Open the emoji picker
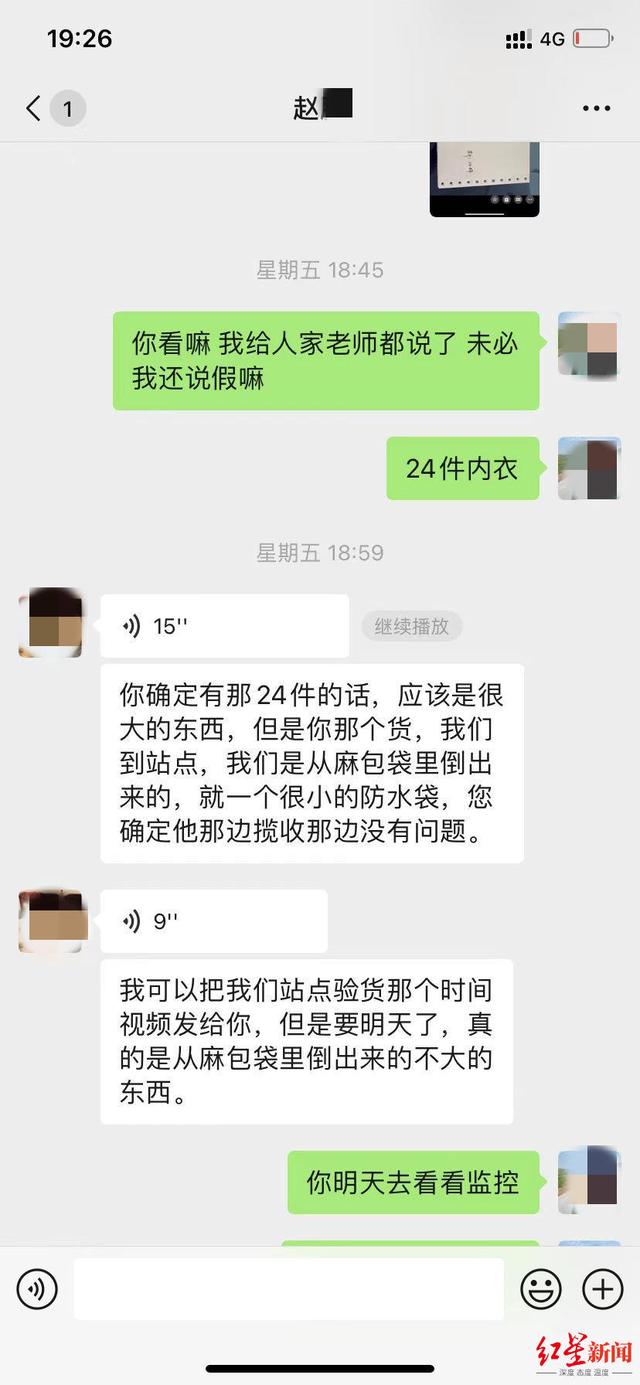 541,1289
